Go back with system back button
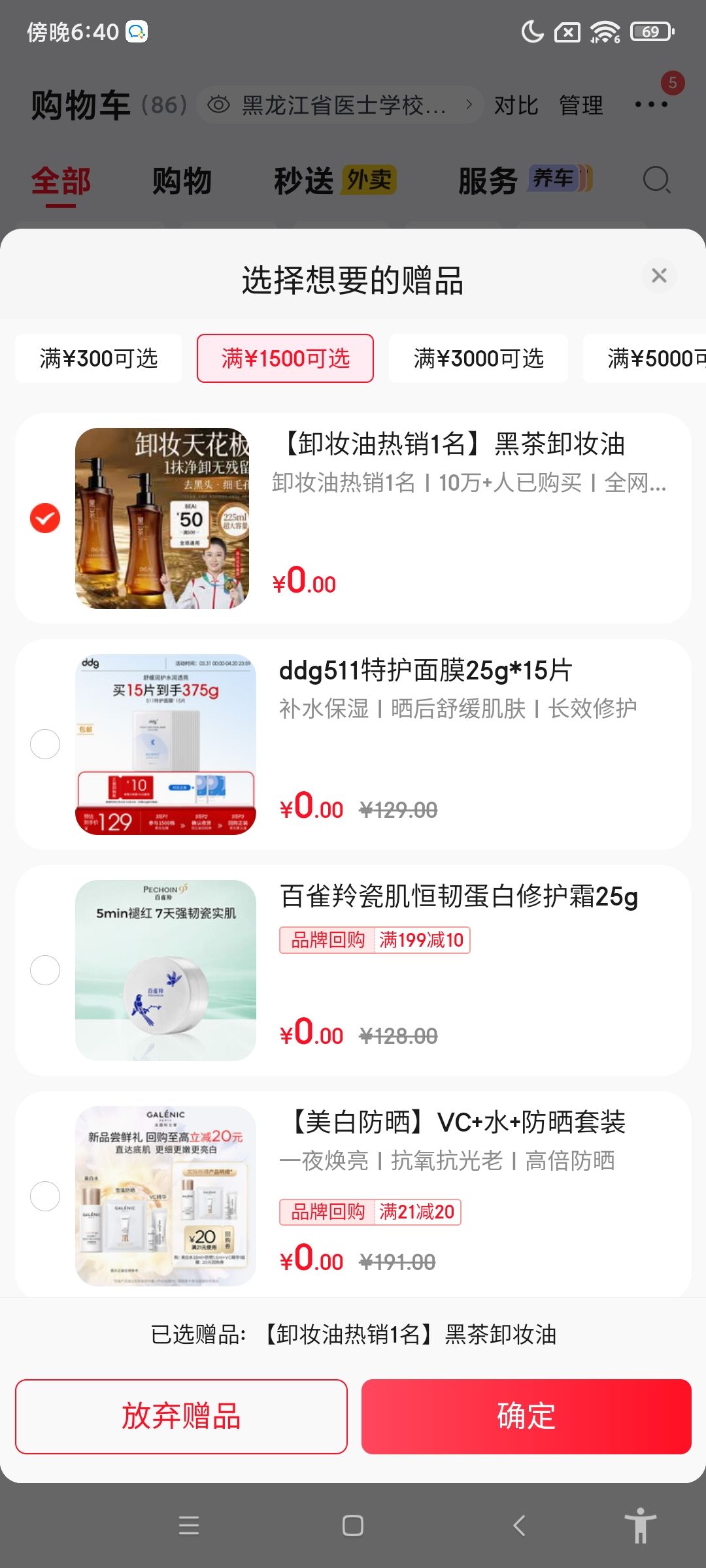706x1568 pixels. point(519,1526)
